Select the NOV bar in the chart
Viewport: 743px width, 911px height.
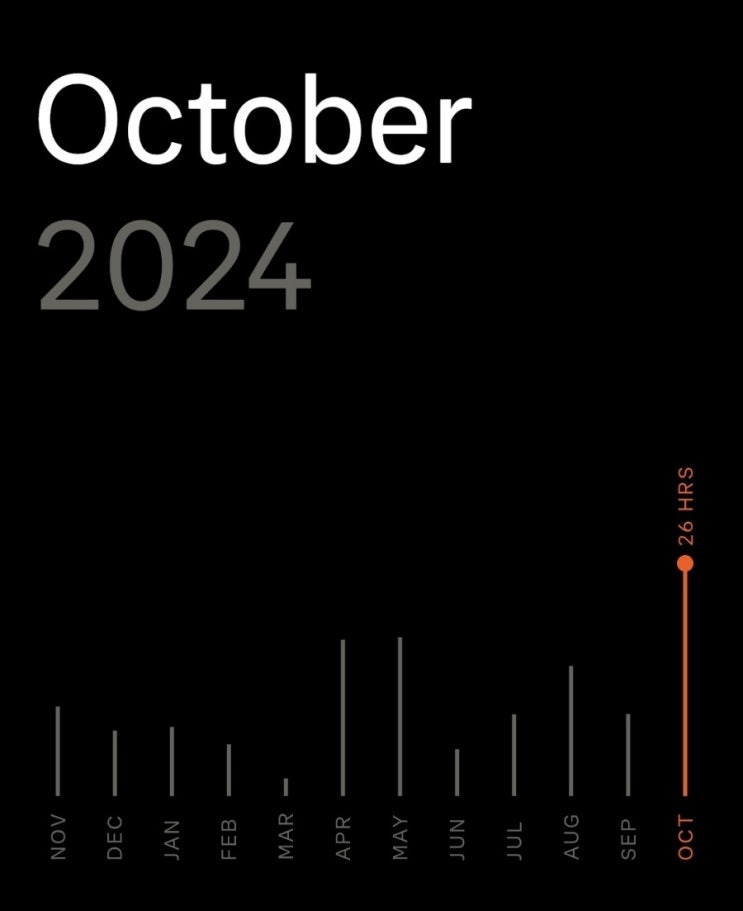coord(58,751)
